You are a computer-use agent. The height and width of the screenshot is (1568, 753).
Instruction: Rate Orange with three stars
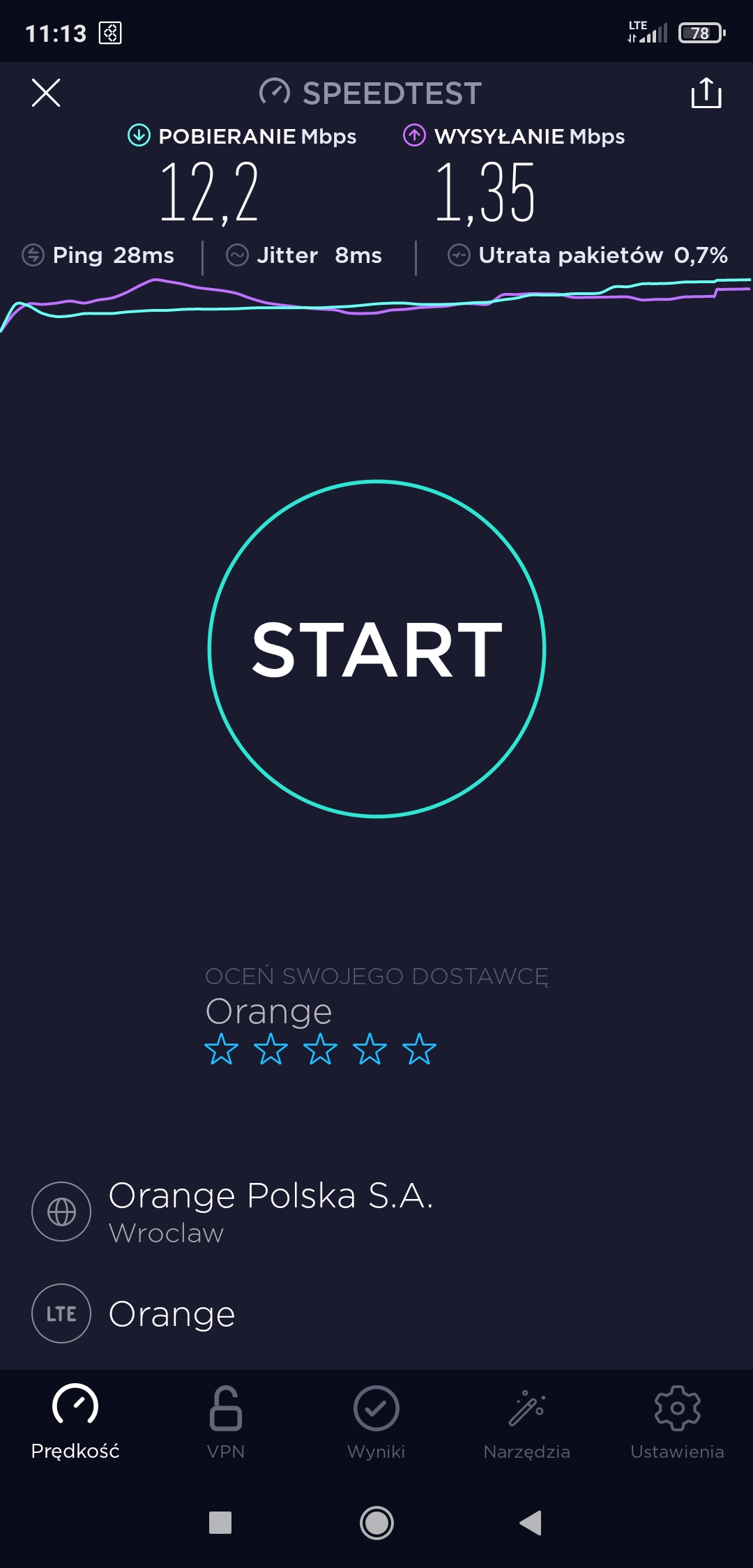coord(320,1049)
